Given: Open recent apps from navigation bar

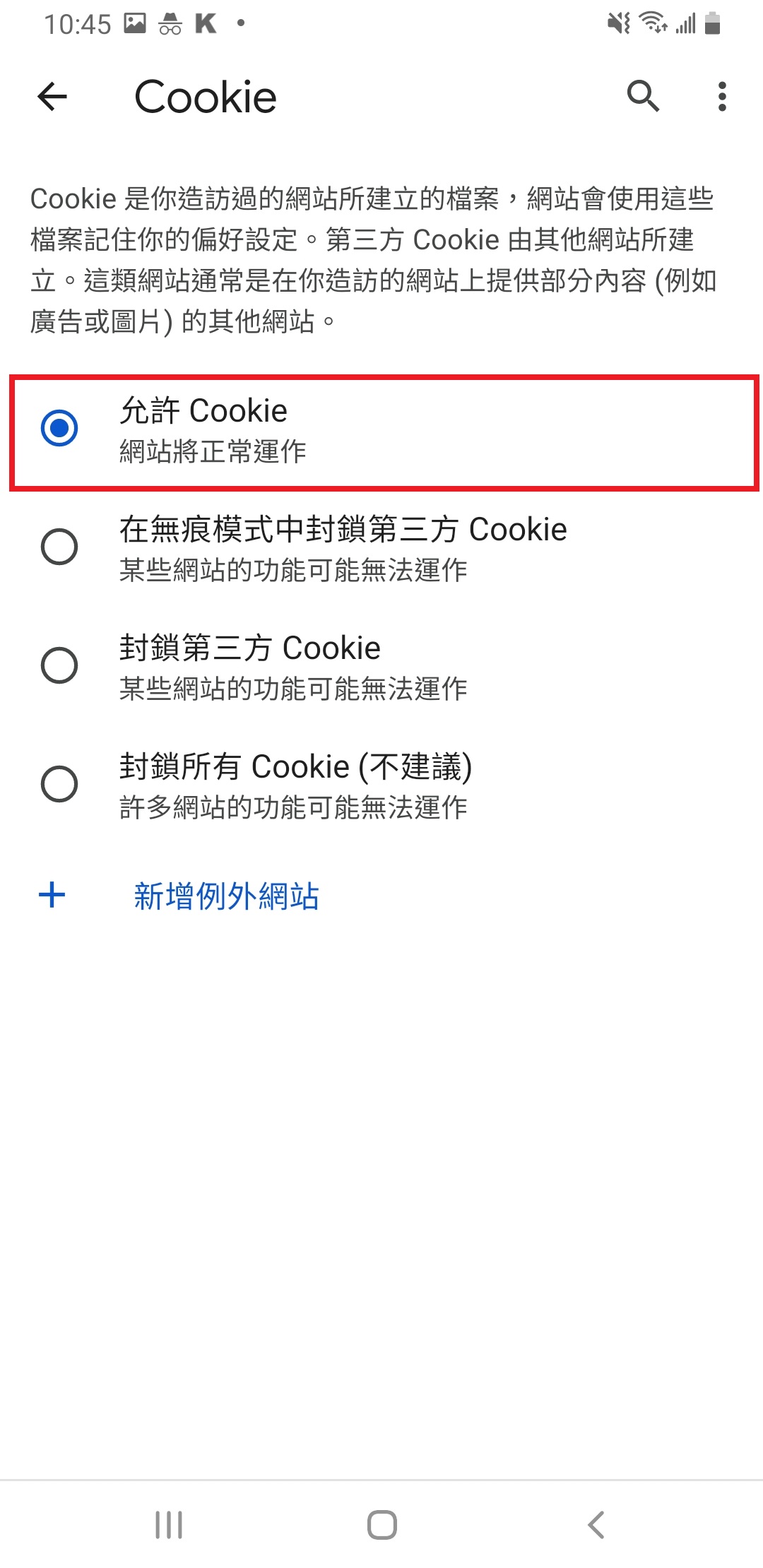Looking at the screenshot, I should tap(169, 1524).
